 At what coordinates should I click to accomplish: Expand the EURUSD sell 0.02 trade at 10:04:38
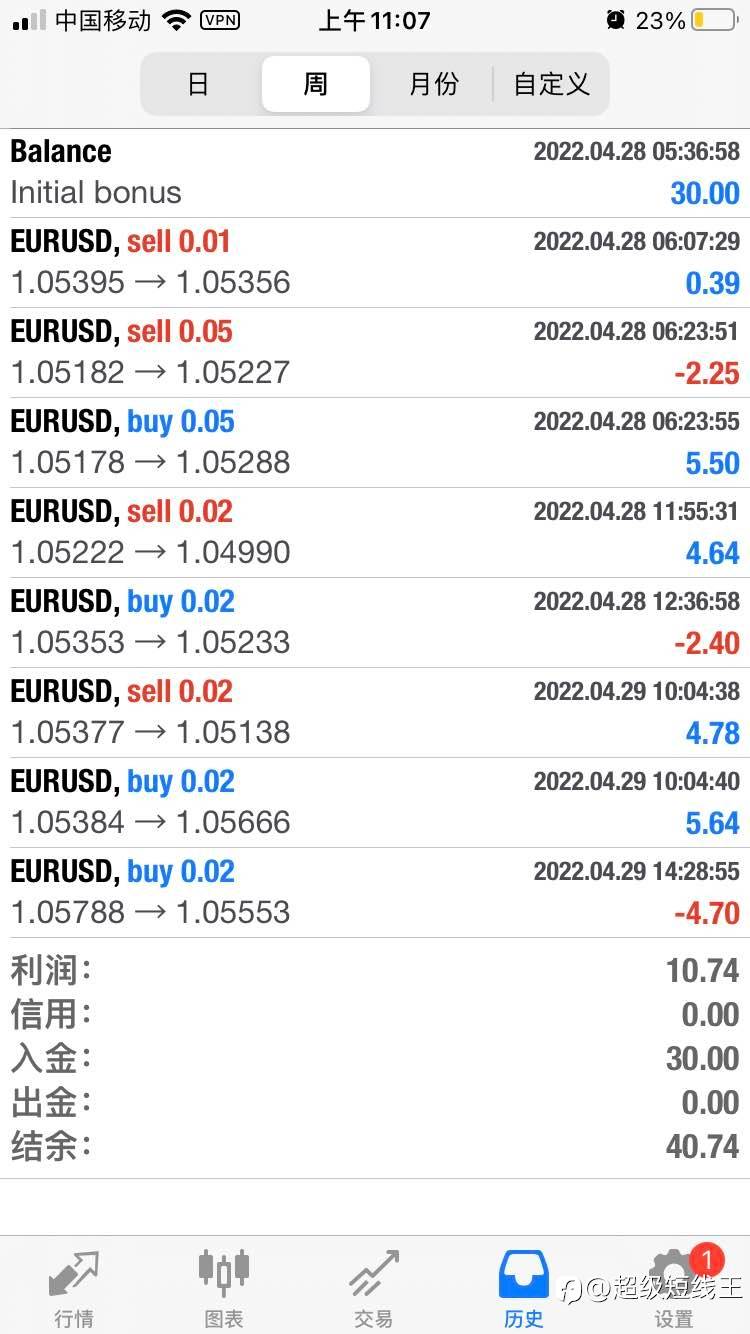375,713
